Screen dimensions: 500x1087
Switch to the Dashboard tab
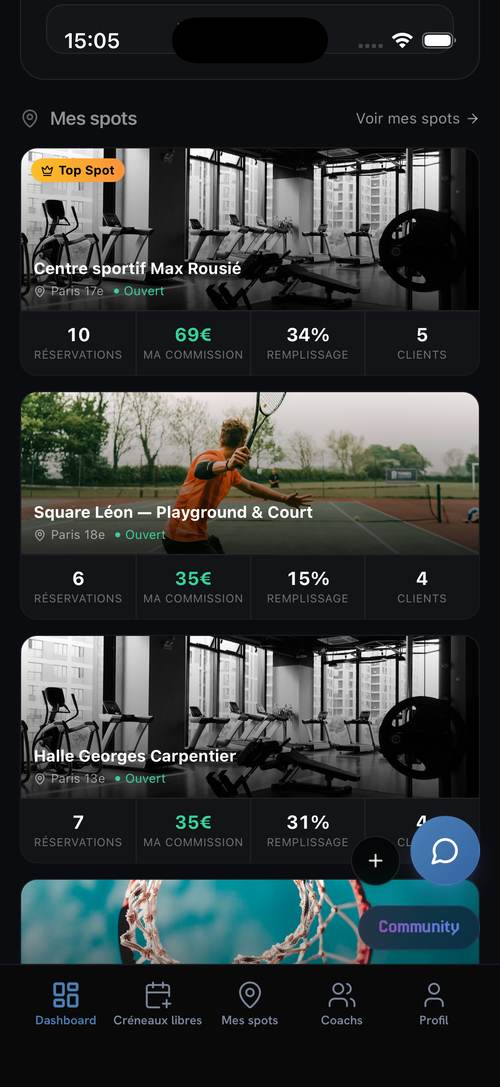(x=66, y=1004)
